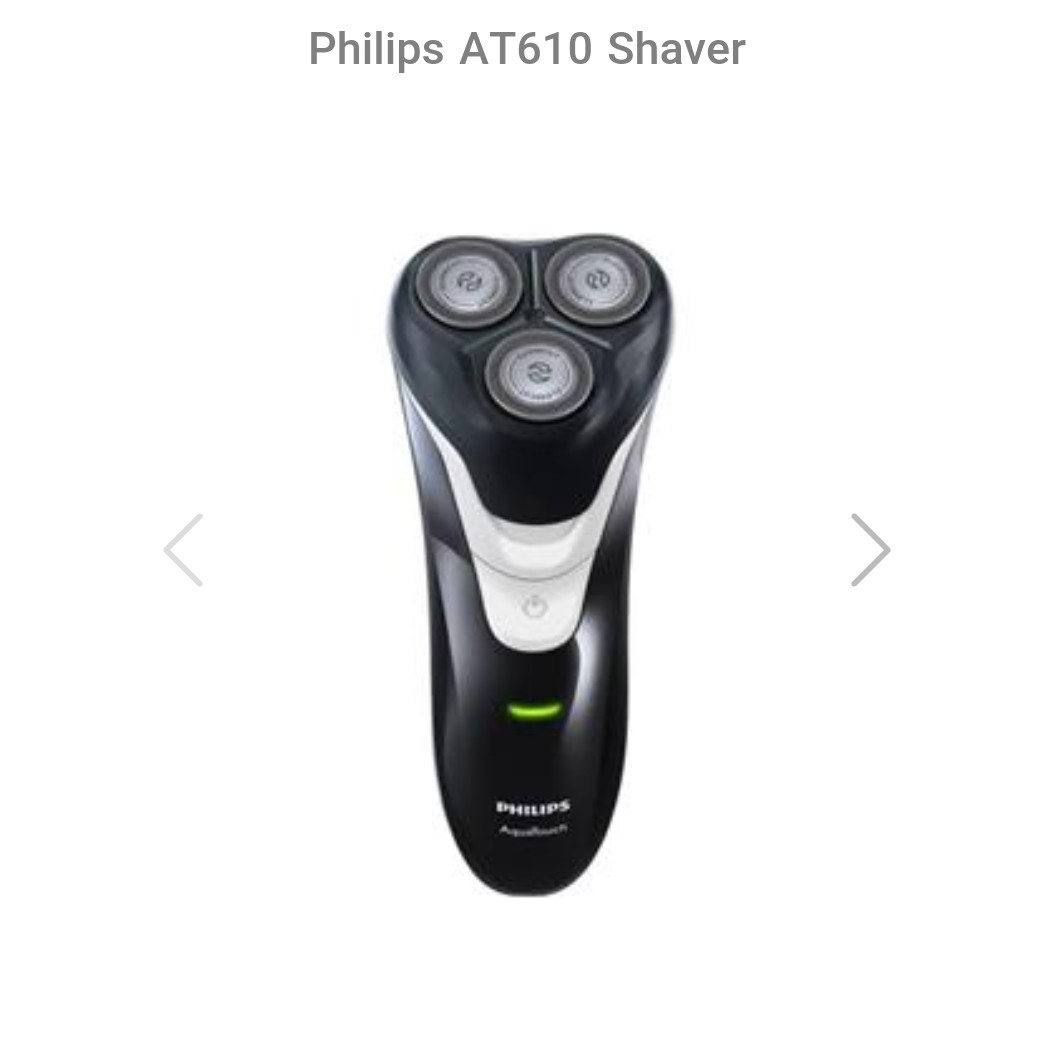Open the Philips AT610 shaver image
Screen dimensions: 1054x1054
coord(530,565)
